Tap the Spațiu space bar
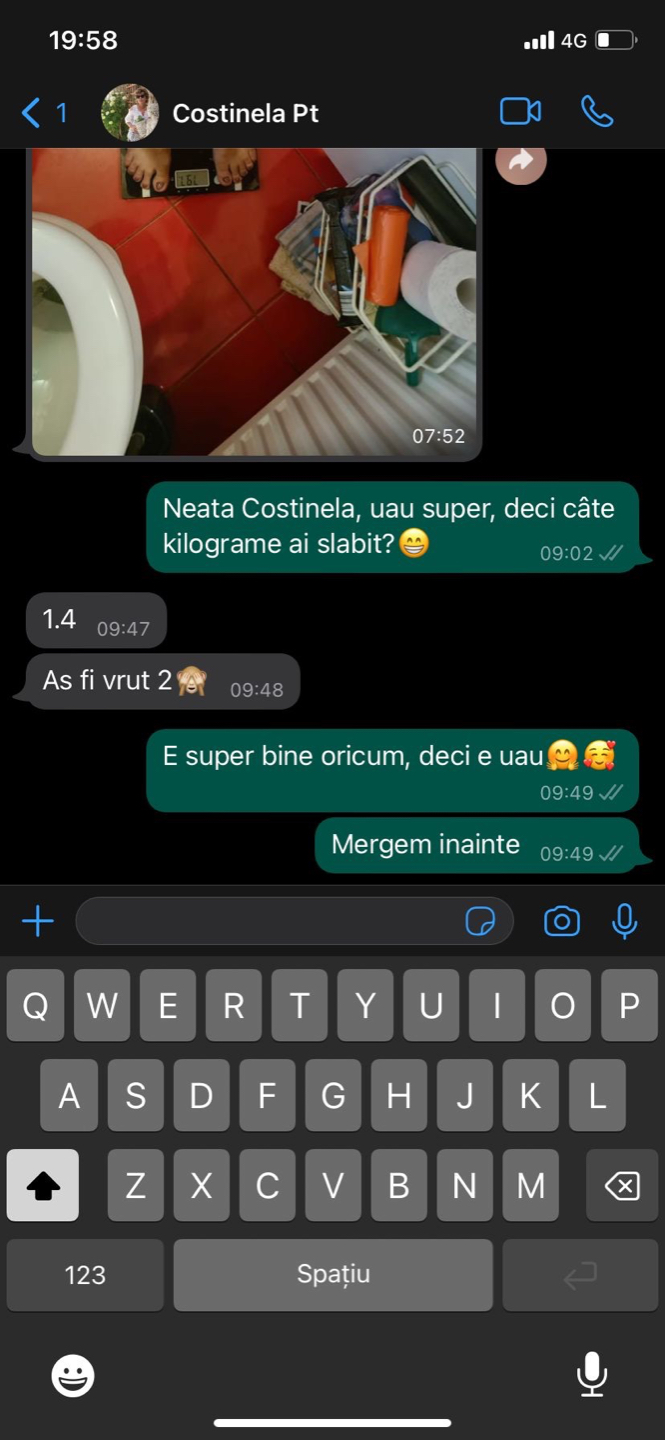Image resolution: width=665 pixels, height=1440 pixels. pyautogui.click(x=333, y=1275)
